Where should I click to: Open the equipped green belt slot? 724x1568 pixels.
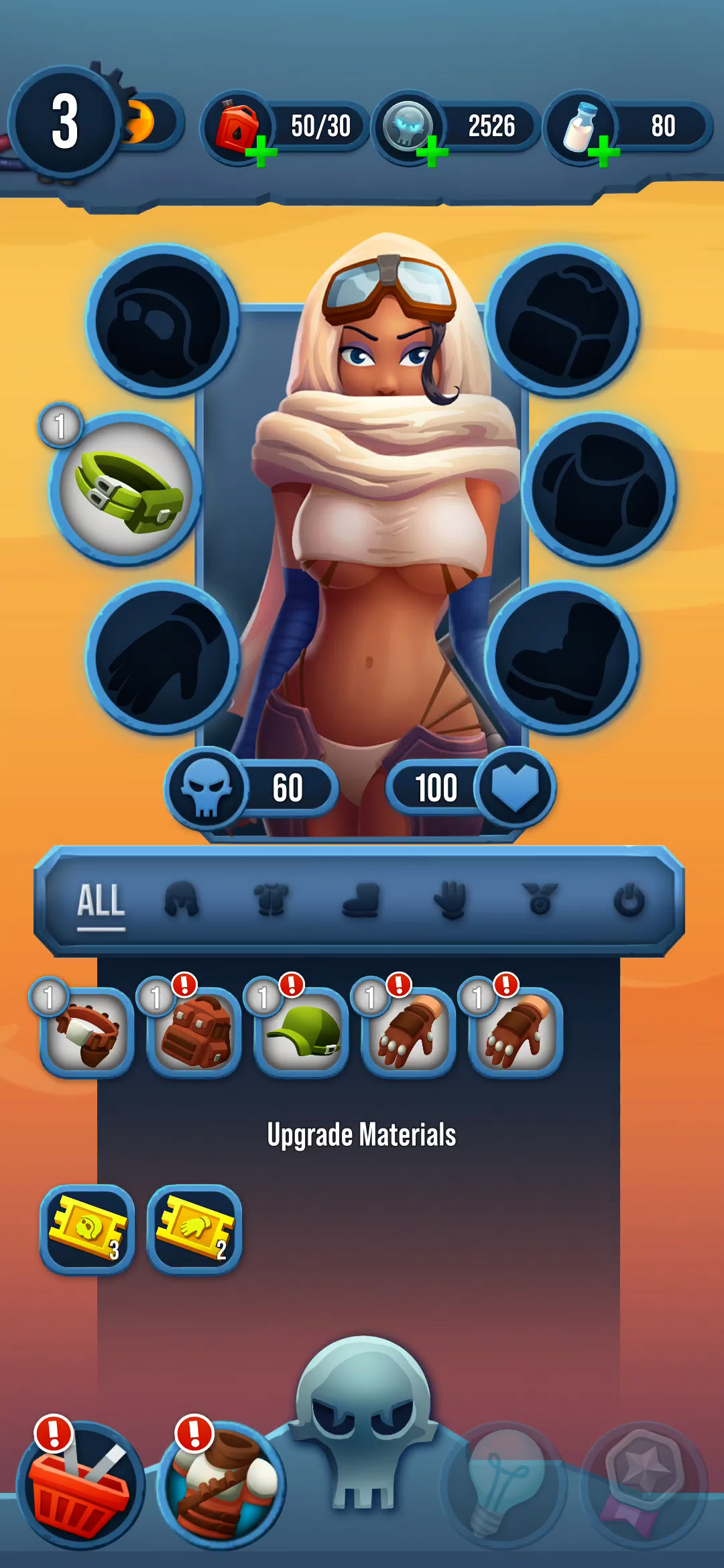click(x=126, y=490)
